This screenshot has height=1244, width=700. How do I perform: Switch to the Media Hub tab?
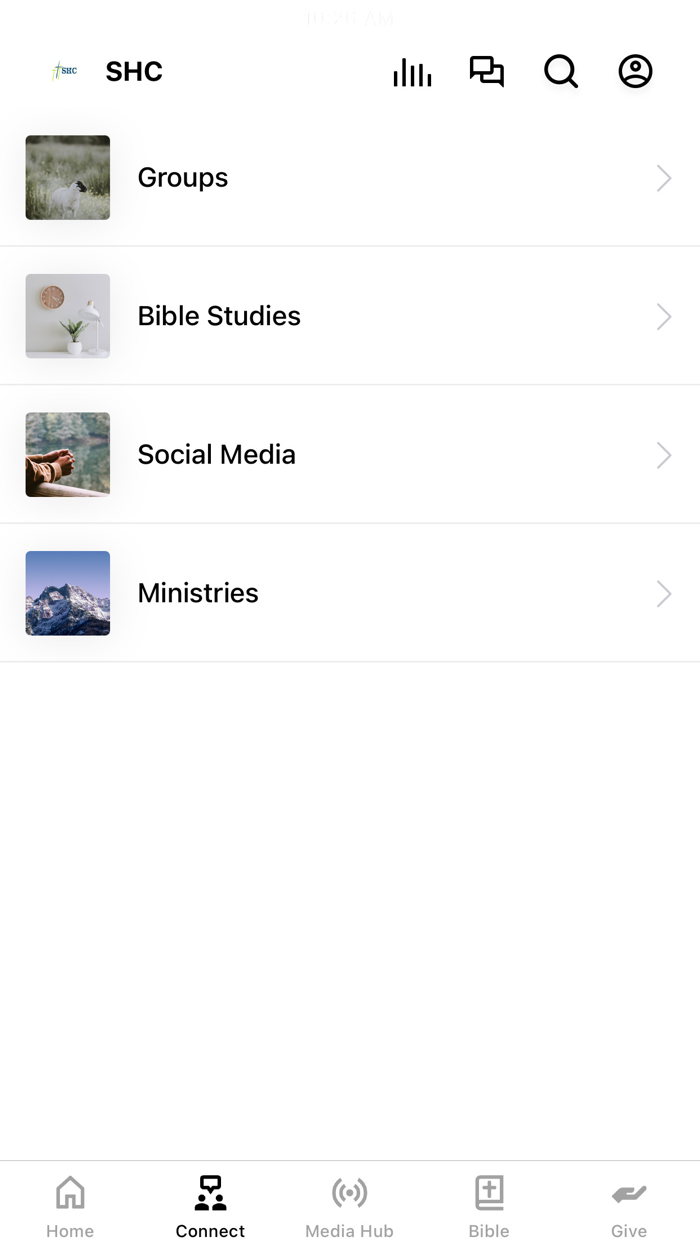coord(349,1205)
